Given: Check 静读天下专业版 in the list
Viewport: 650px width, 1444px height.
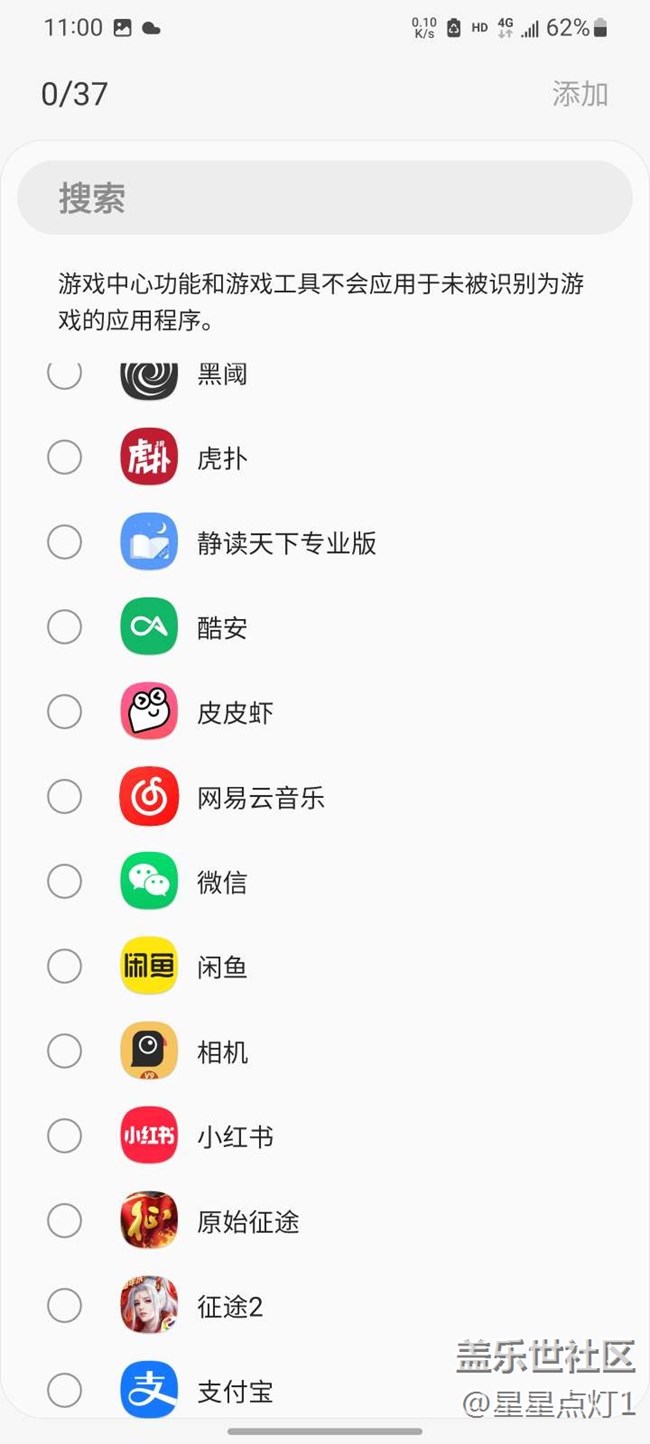Looking at the screenshot, I should [x=65, y=543].
